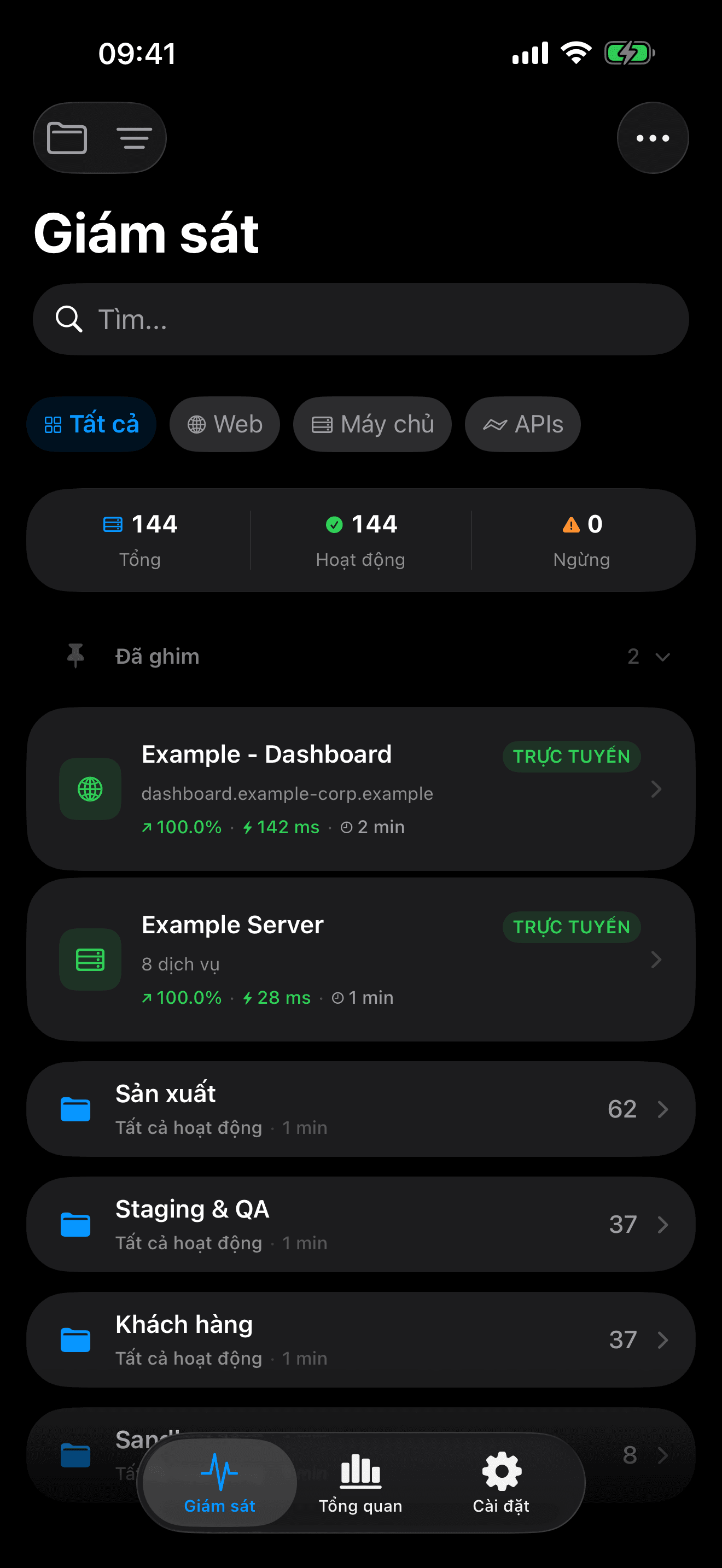Open the Staging & QA folder
The height and width of the screenshot is (1568, 722).
click(360, 1224)
